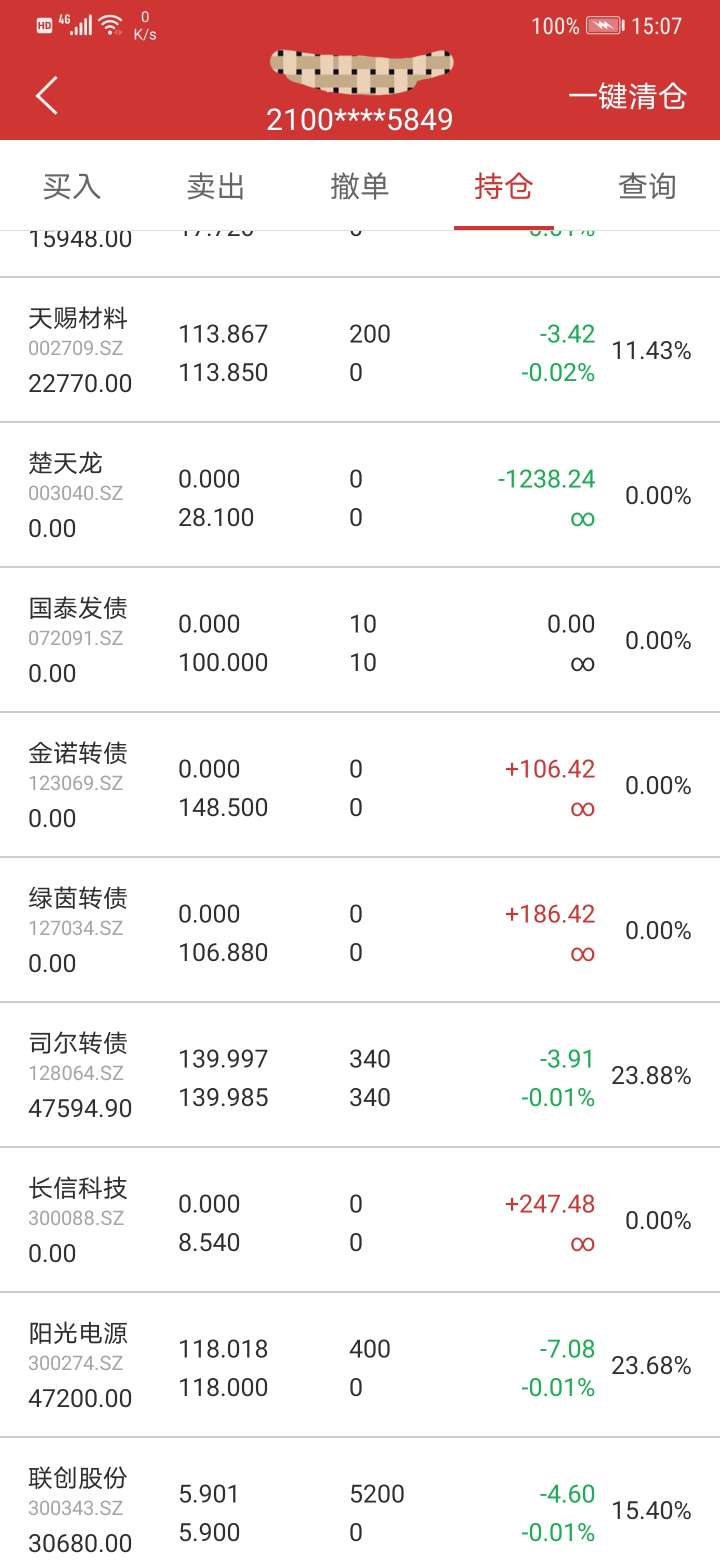Screen dimensions: 720x1560
Task: Select the 楚天龙 position row
Action: 360,495
